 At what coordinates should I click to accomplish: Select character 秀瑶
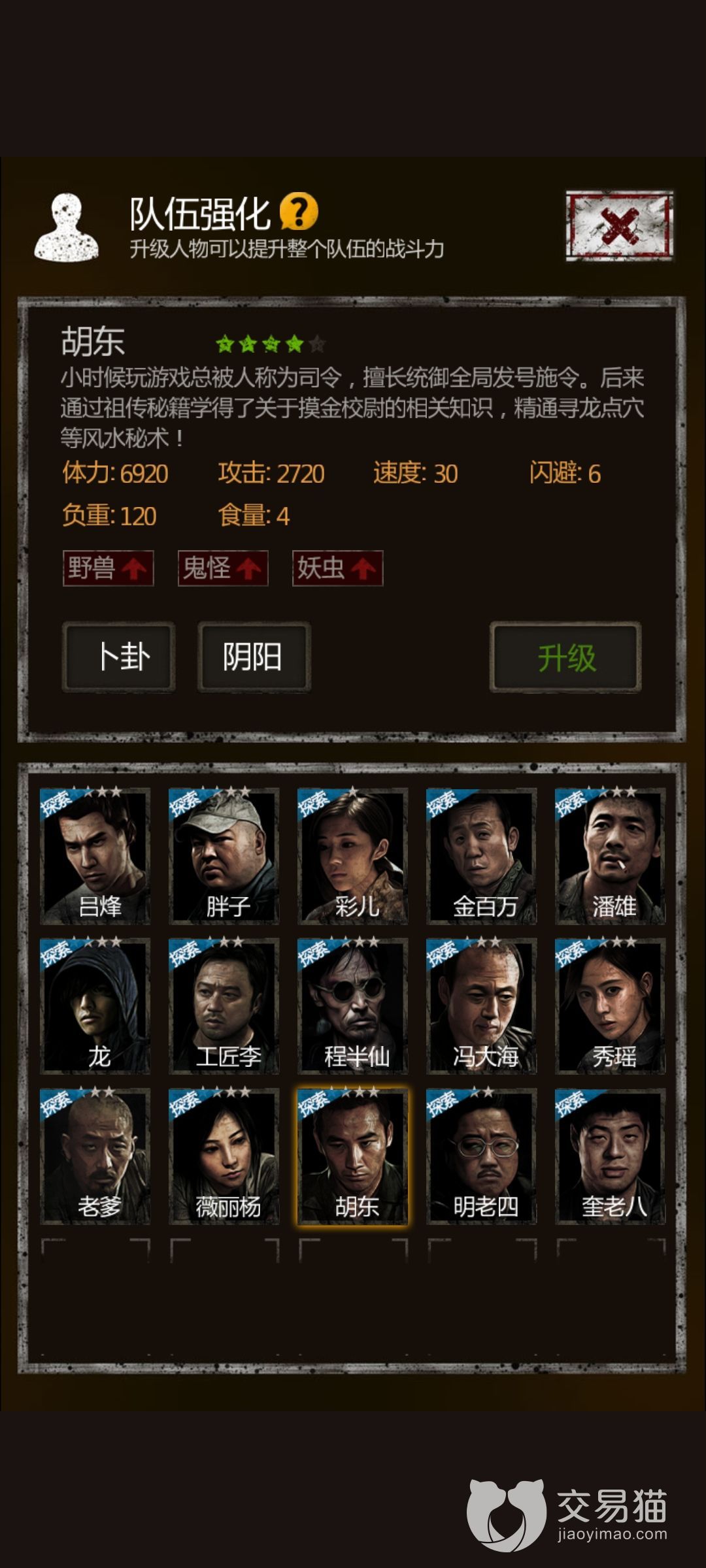pos(611,1006)
